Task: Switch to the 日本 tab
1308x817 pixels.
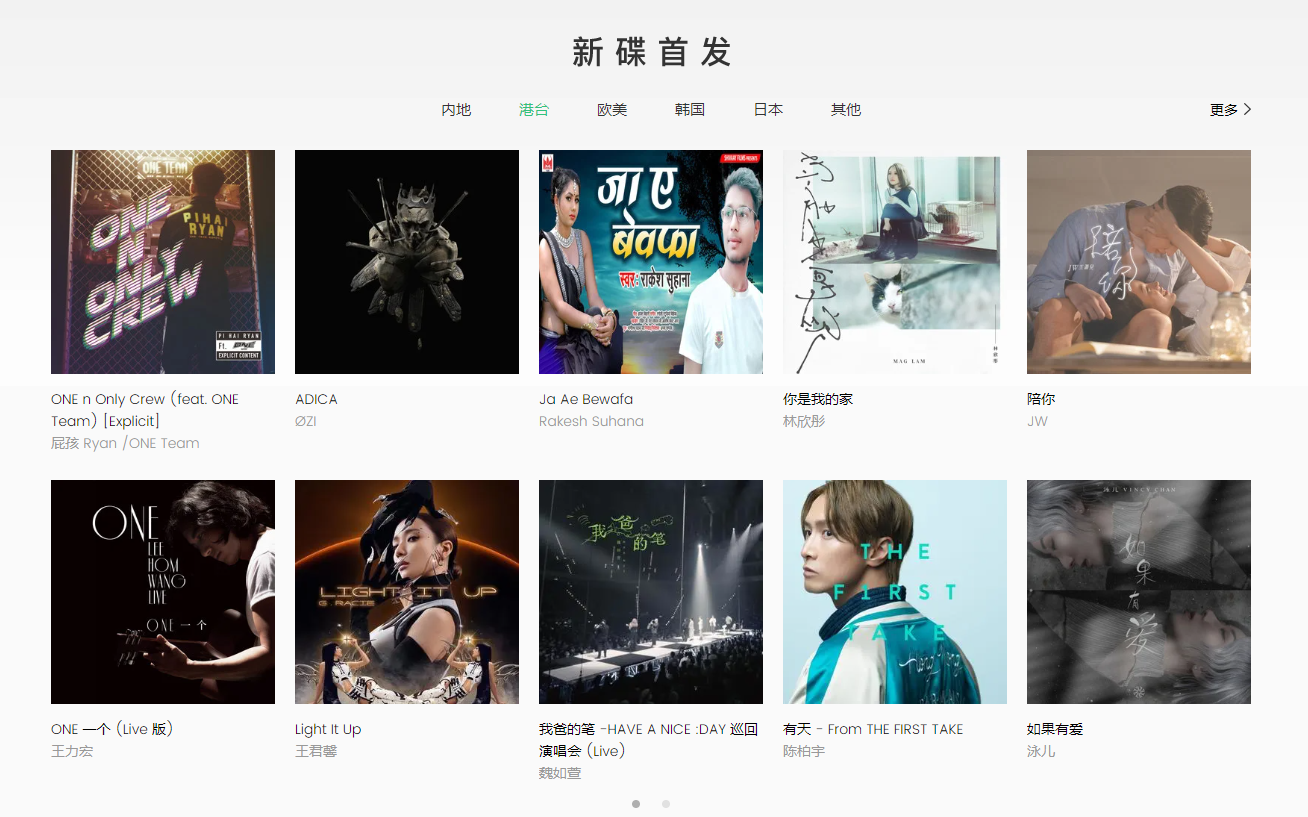Action: tap(768, 110)
